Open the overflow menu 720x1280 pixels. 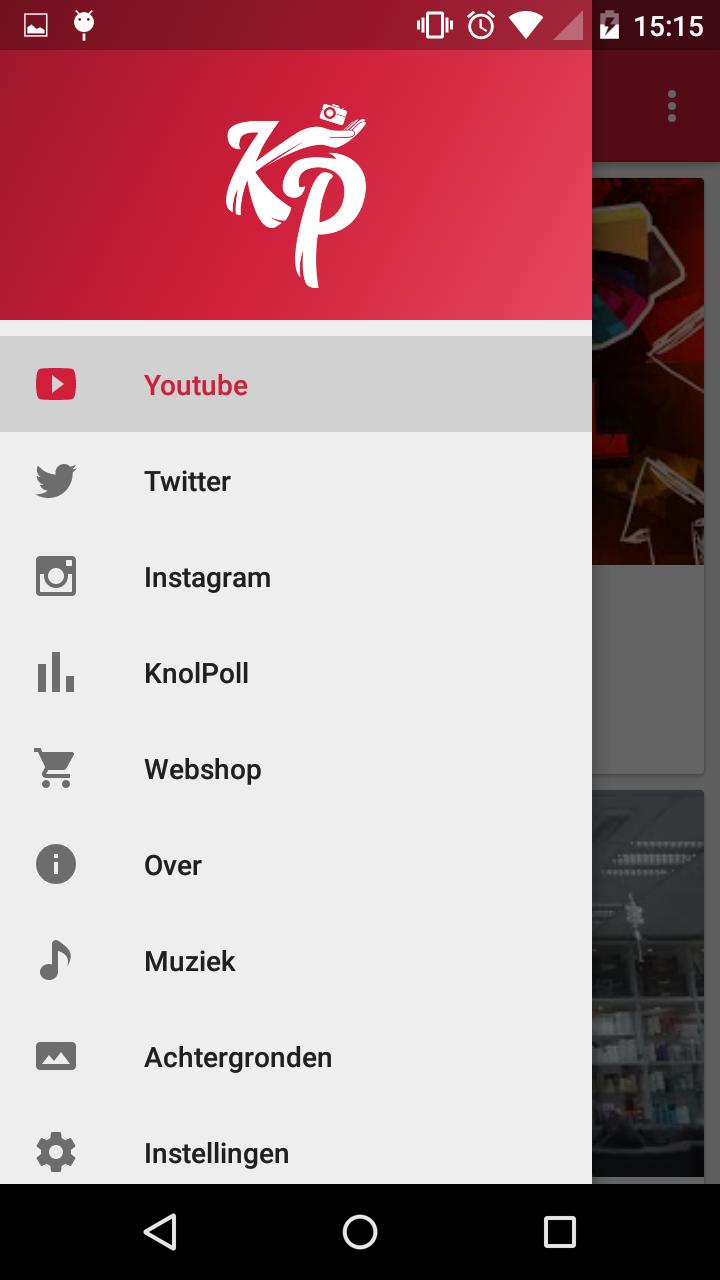tap(672, 106)
